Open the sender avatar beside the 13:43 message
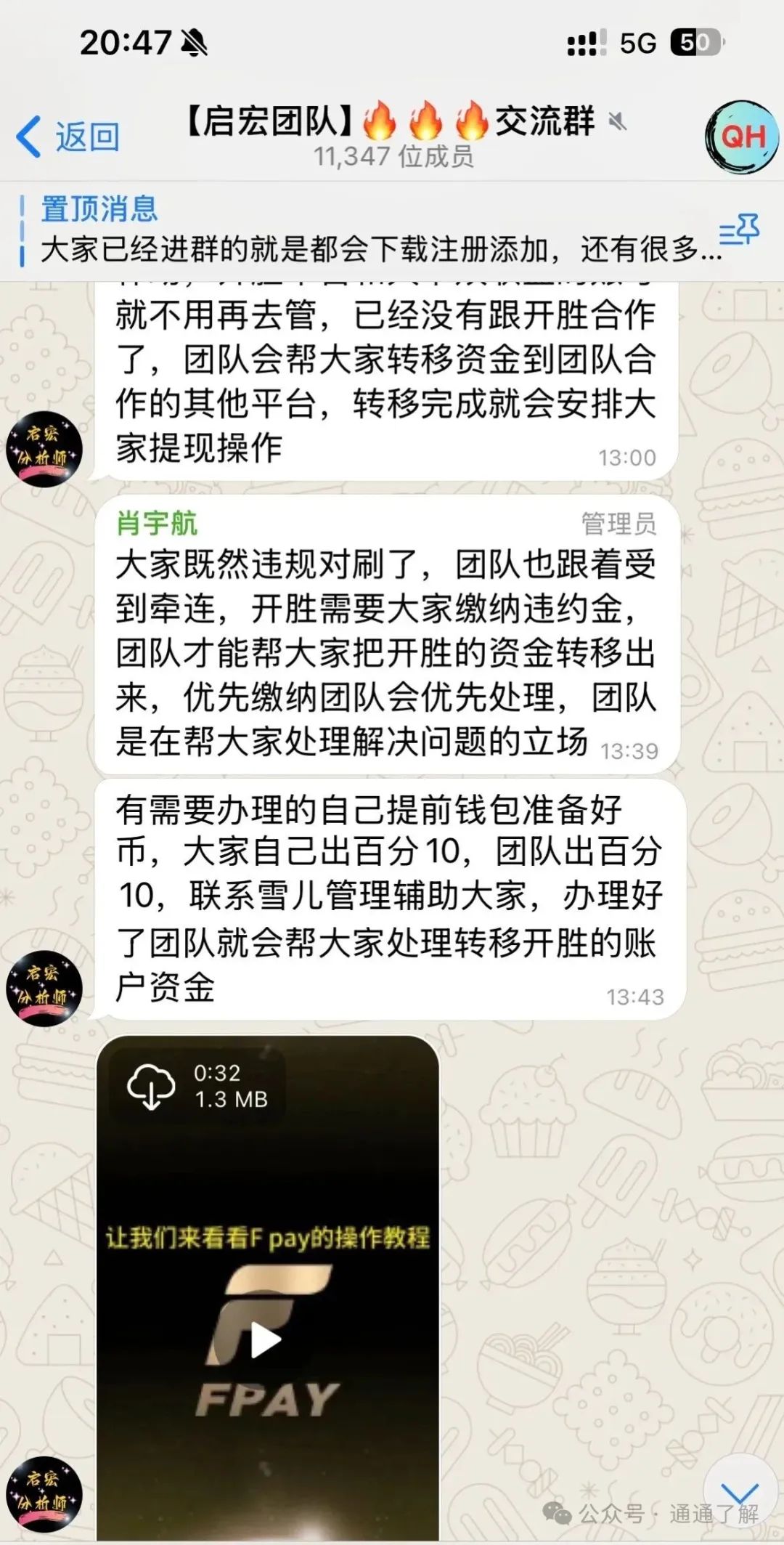 click(x=44, y=987)
